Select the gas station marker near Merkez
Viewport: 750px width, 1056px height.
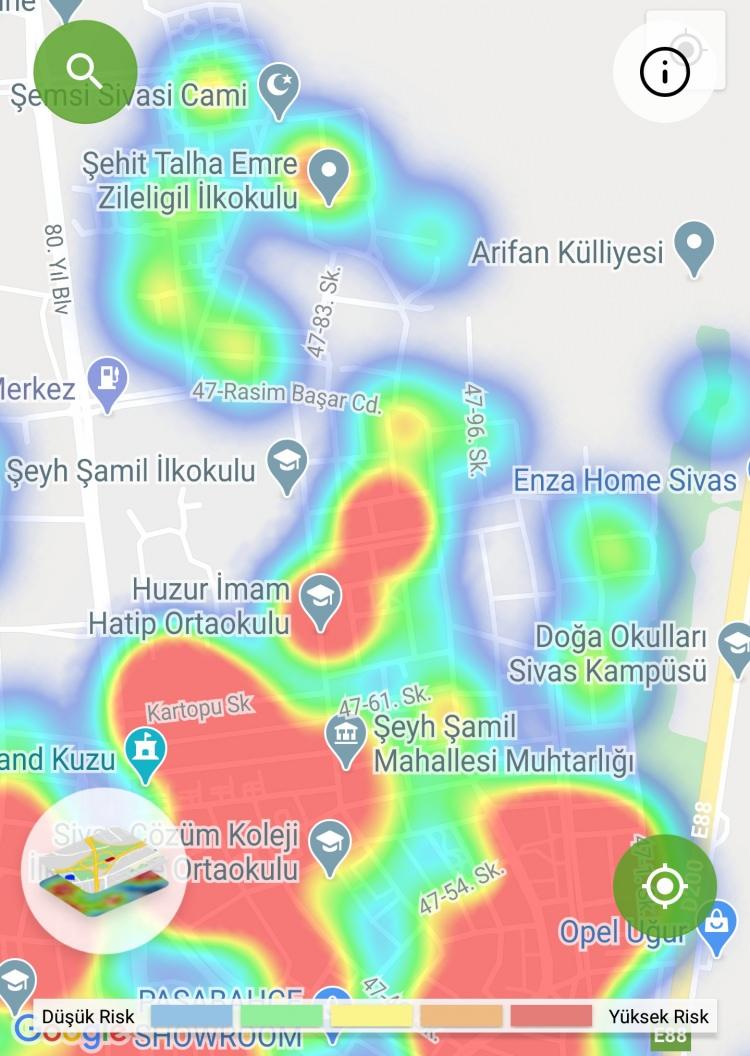pyautogui.click(x=107, y=382)
